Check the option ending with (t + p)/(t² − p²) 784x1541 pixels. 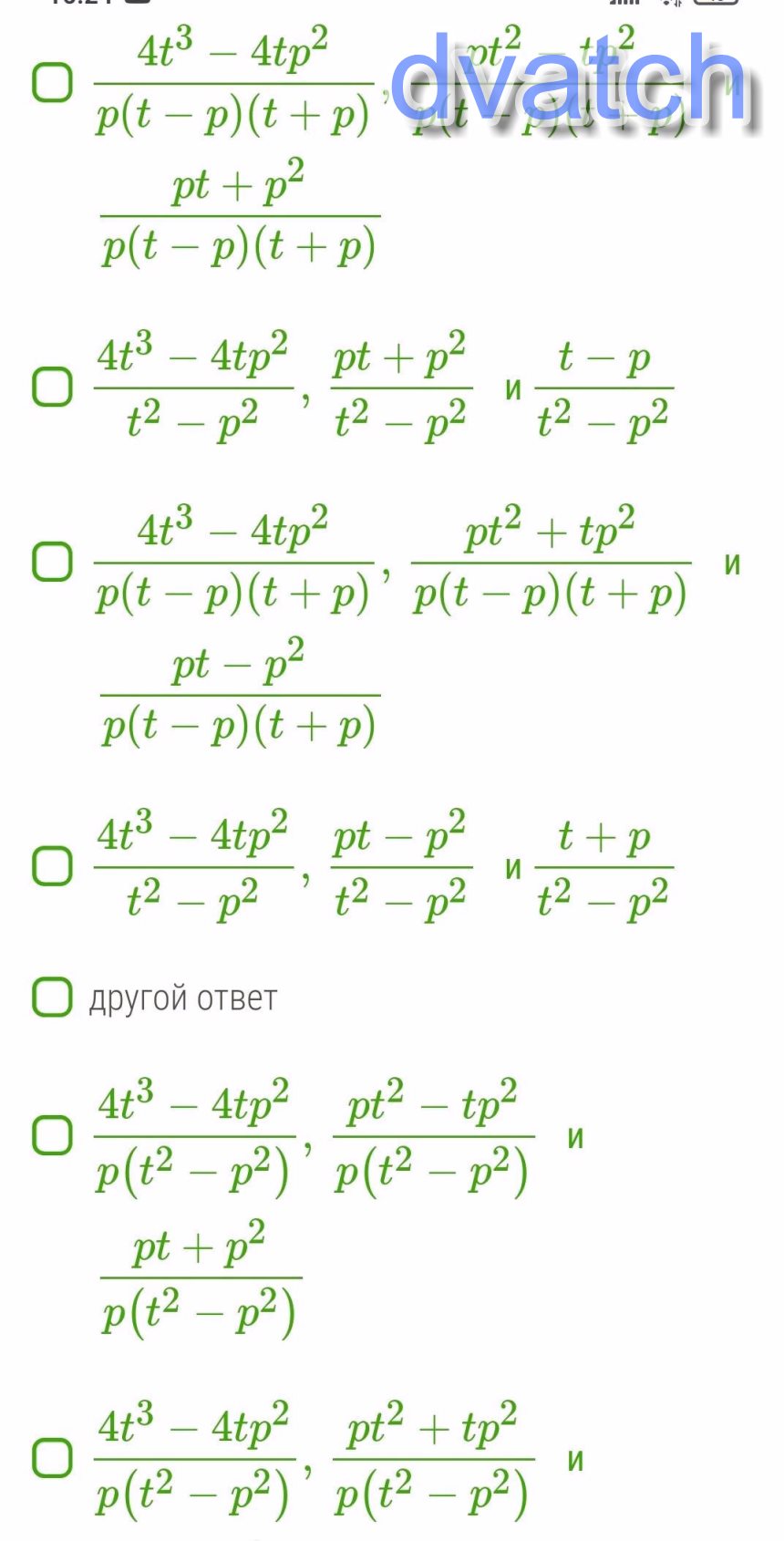pyautogui.click(x=52, y=865)
